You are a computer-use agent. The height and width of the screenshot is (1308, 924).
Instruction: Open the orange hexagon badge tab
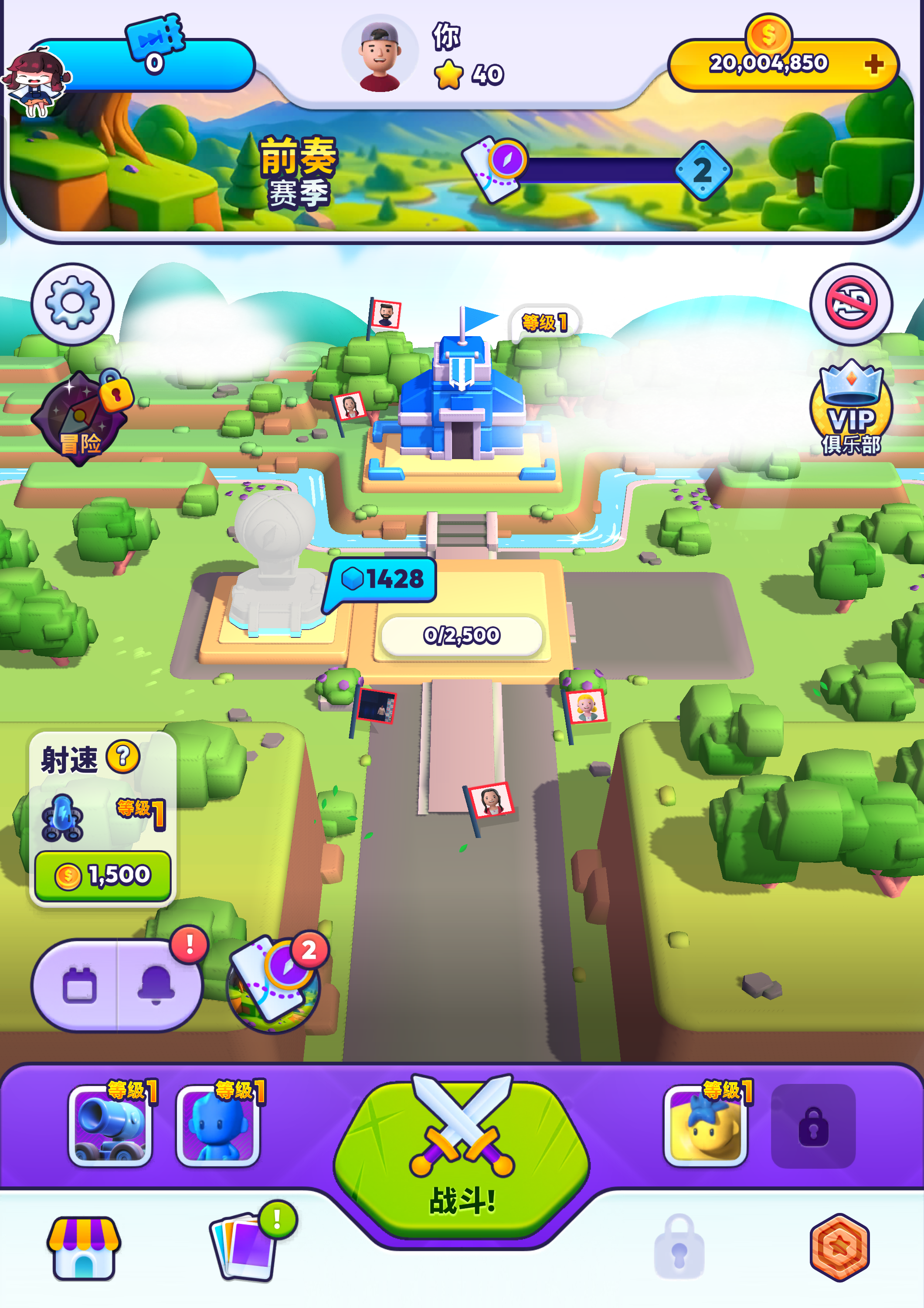pos(839,1247)
